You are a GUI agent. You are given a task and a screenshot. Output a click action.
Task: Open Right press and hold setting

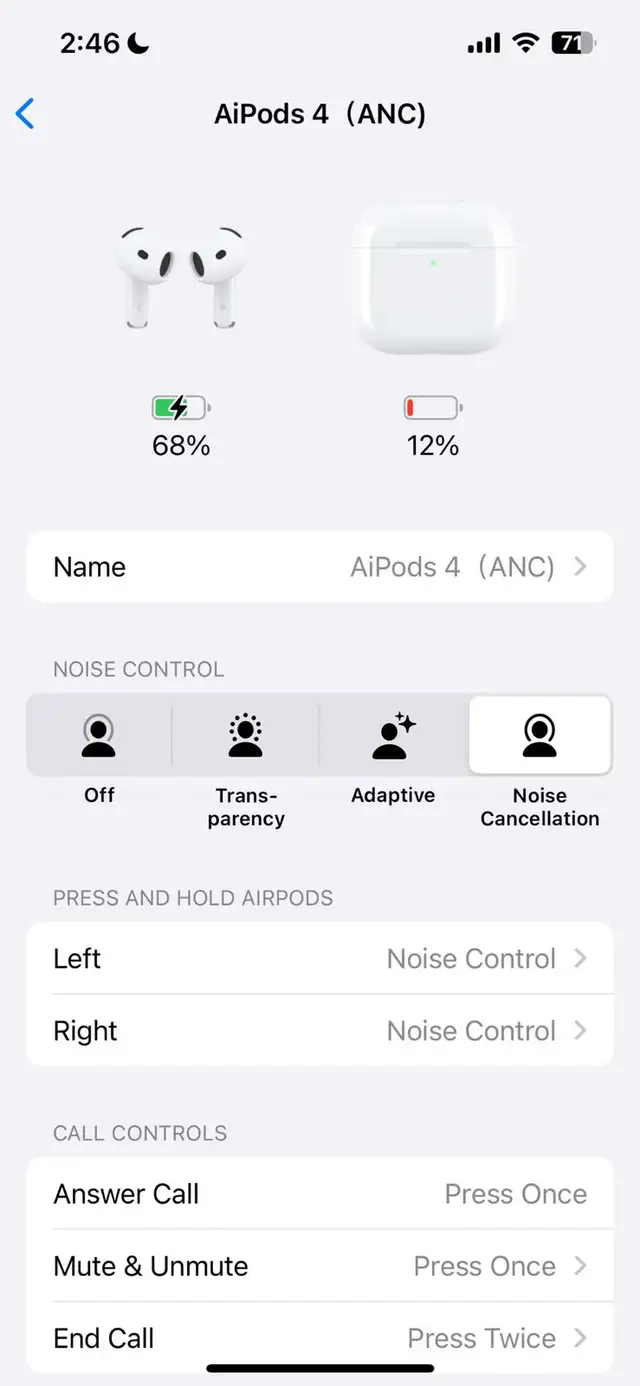320,1030
